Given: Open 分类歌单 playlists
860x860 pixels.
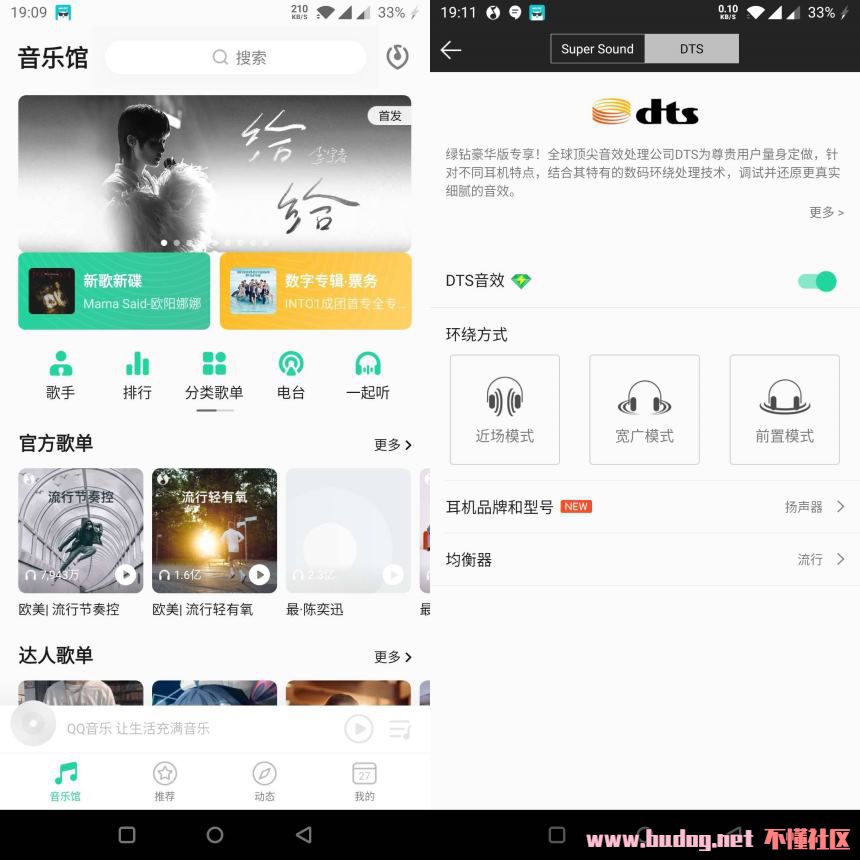Looking at the screenshot, I should coord(214,375).
